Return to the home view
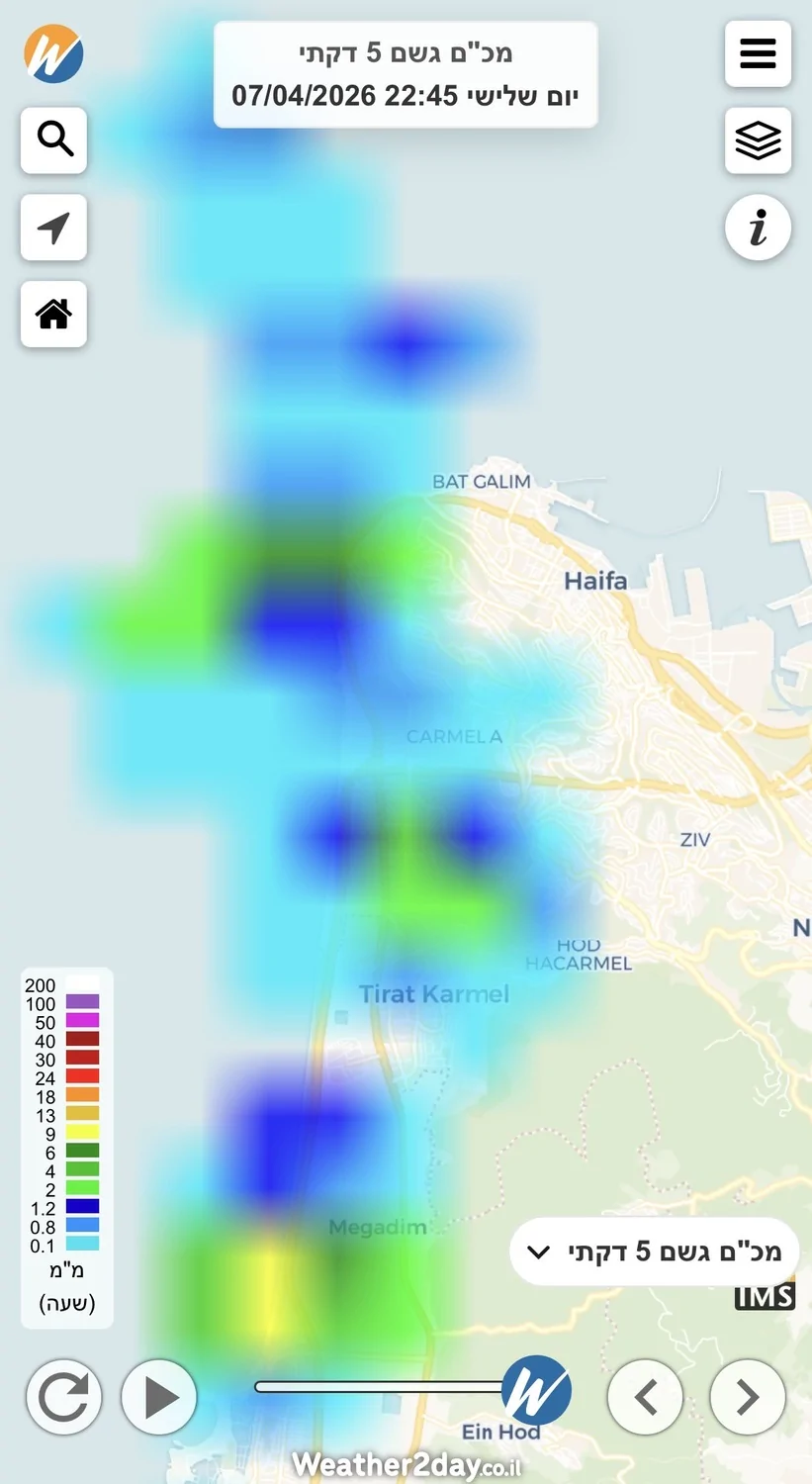The width and height of the screenshot is (812, 1484). click(54, 314)
